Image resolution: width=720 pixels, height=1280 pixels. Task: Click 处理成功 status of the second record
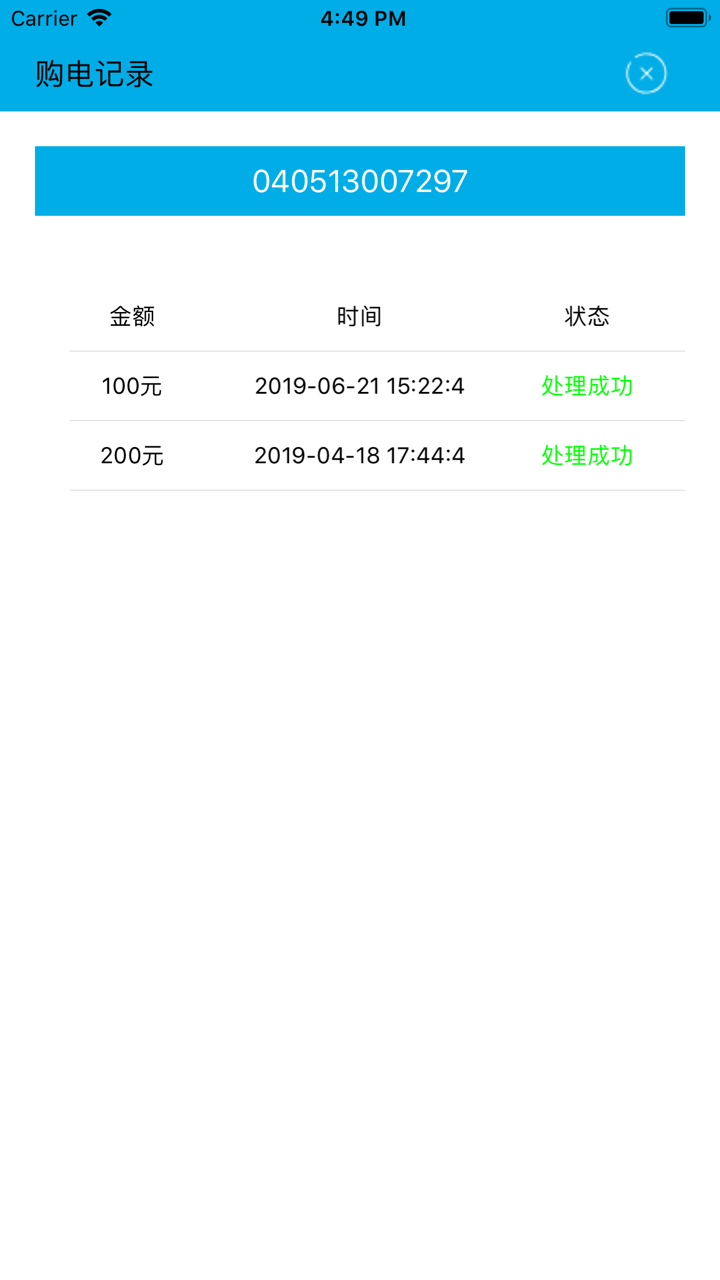click(x=586, y=456)
